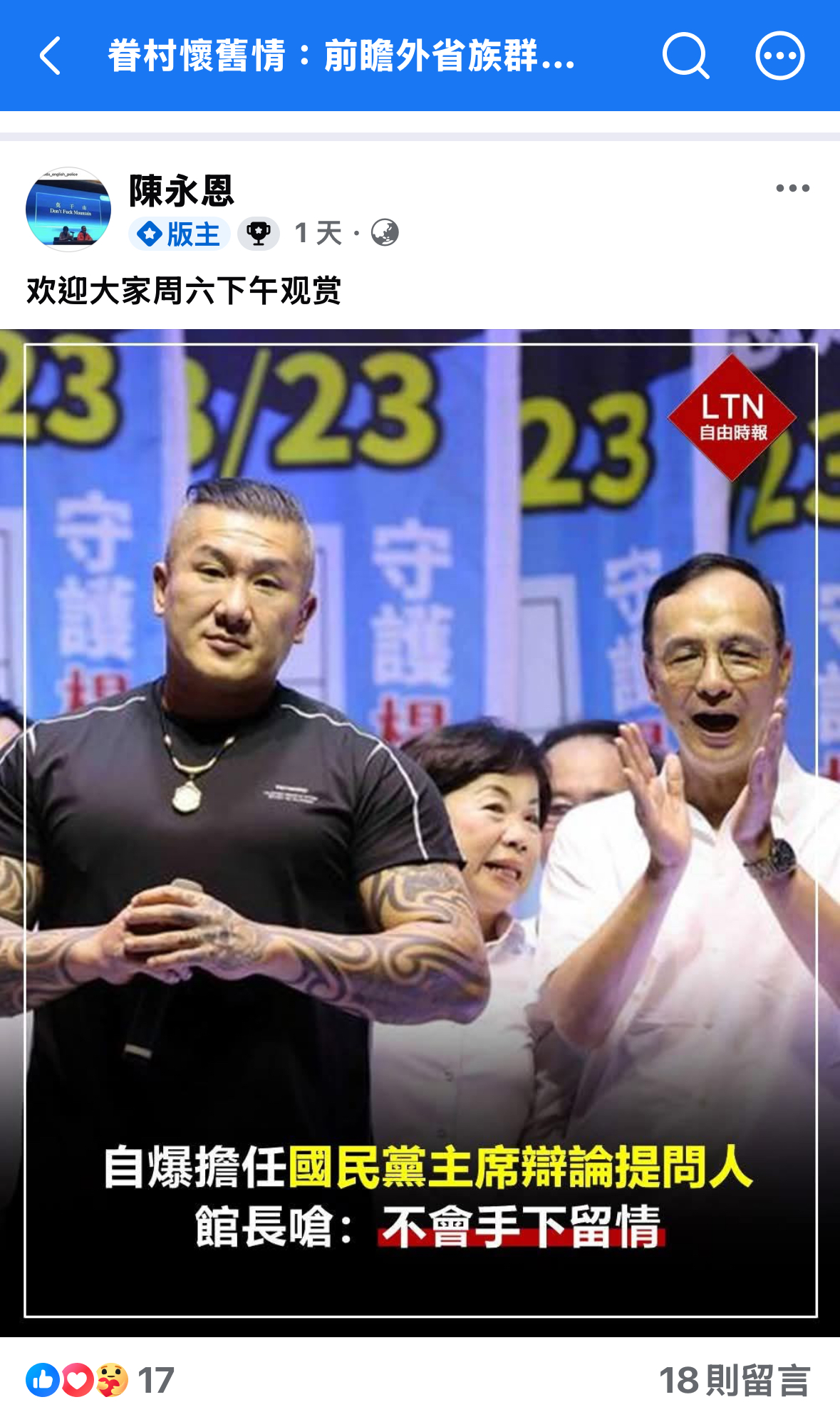Tap the 版主 moderator badge
The height and width of the screenshot is (1412, 840).
(180, 234)
